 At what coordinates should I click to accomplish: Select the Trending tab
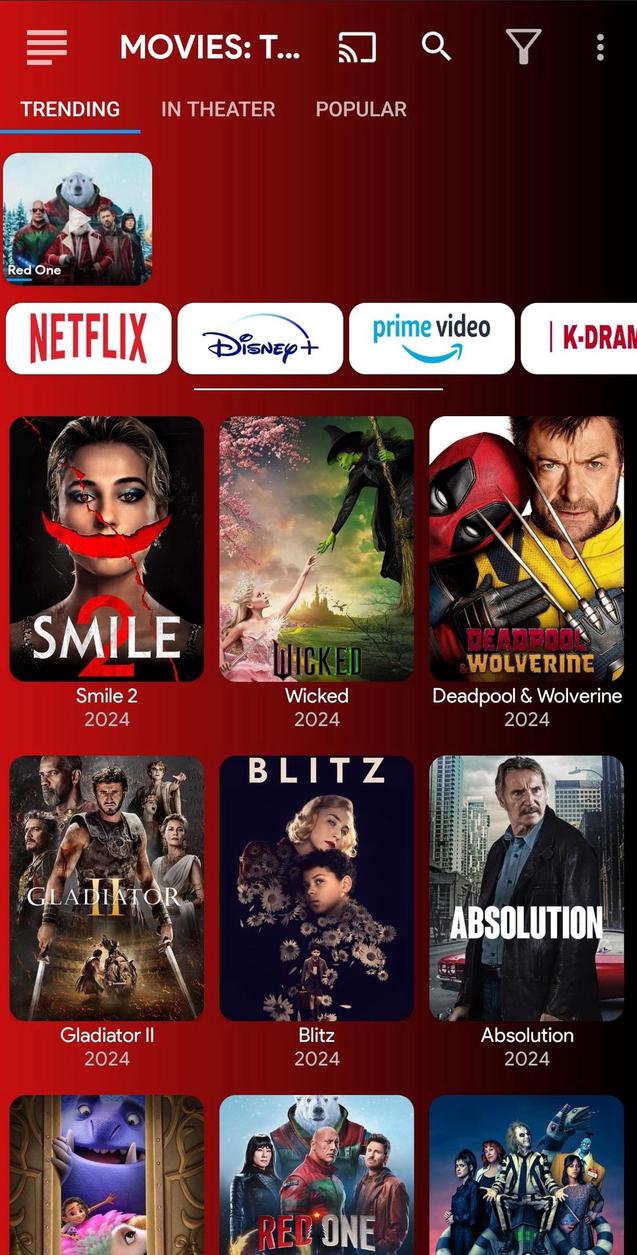70,109
